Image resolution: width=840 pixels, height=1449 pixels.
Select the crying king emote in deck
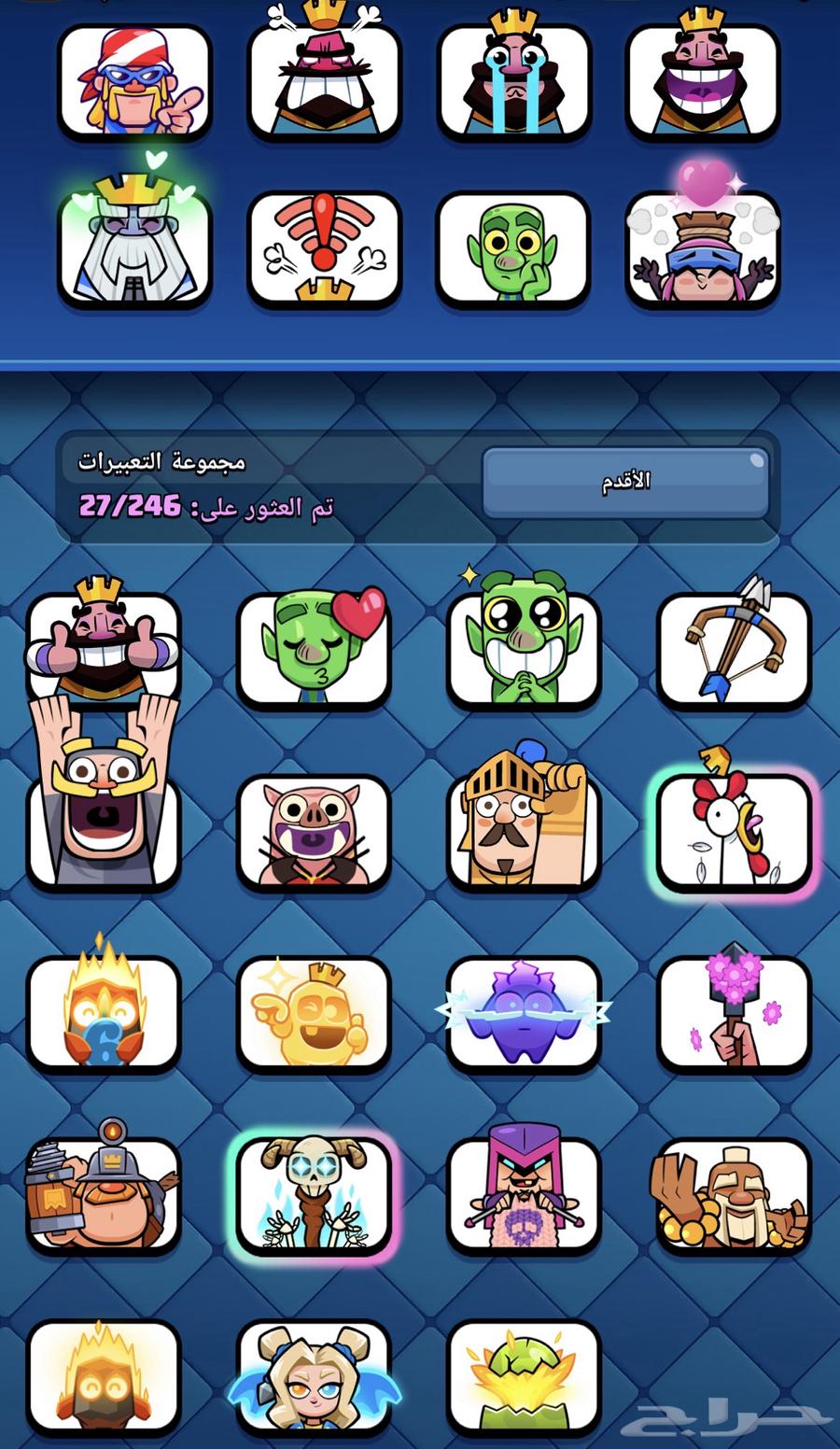click(x=513, y=82)
